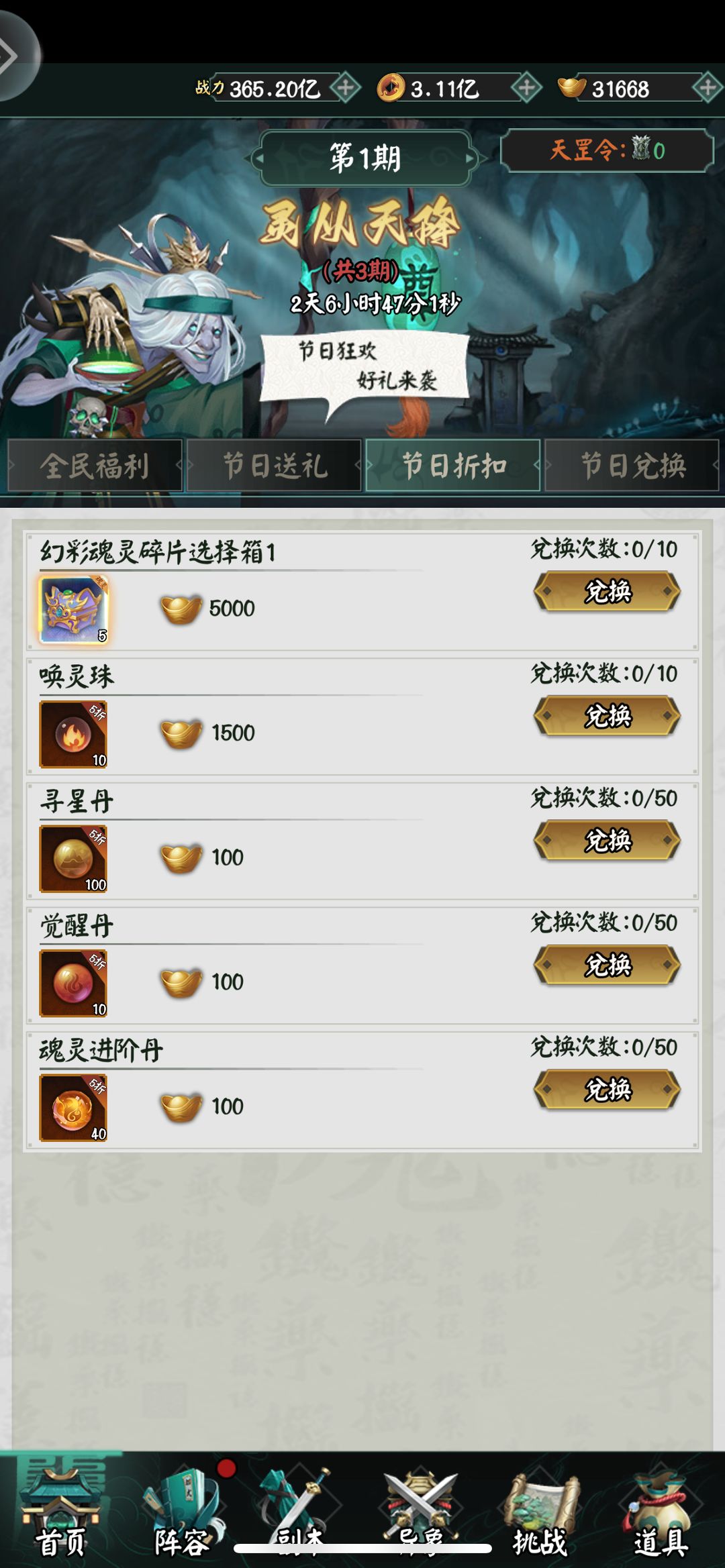The height and width of the screenshot is (1568, 725).
Task: Redeem 寻星丹 with the 兑换 button
Action: click(607, 841)
